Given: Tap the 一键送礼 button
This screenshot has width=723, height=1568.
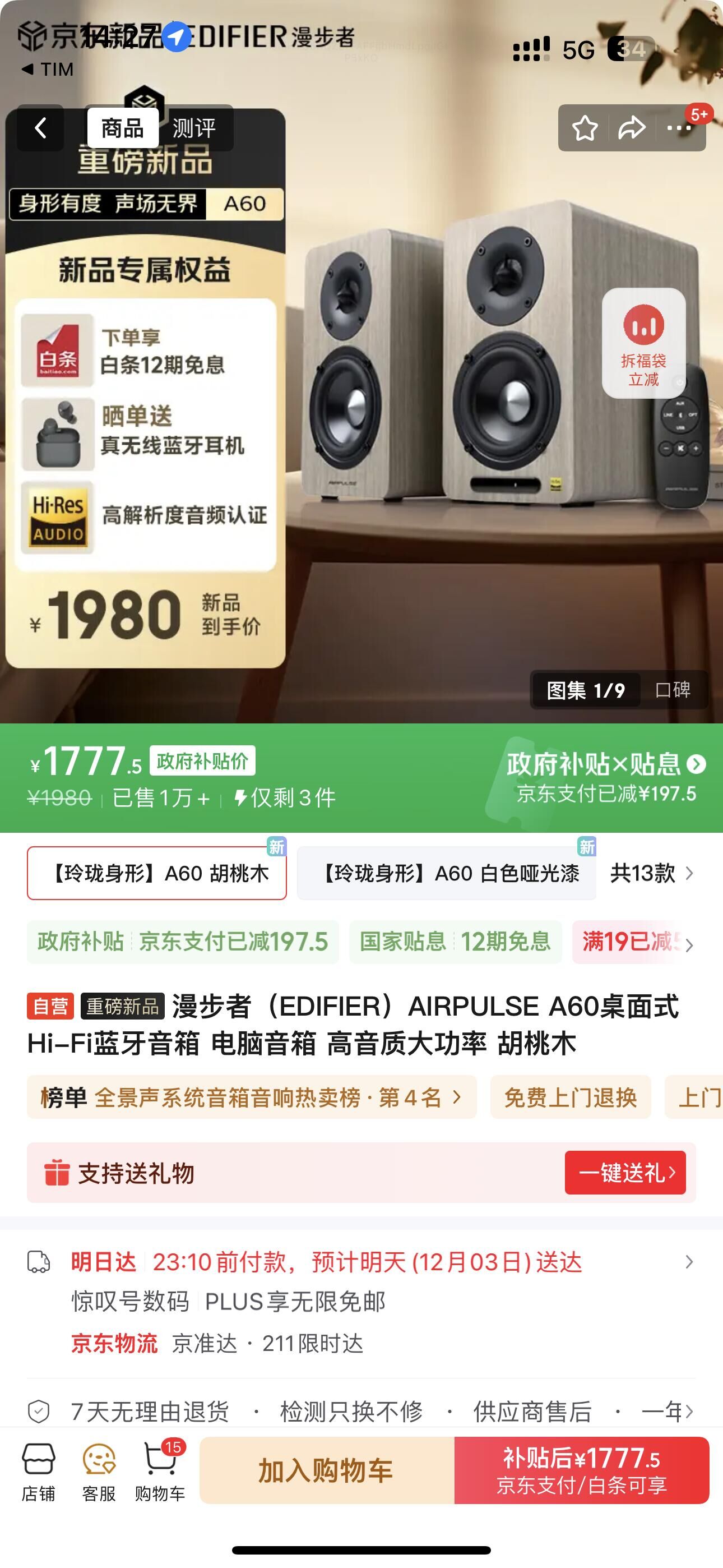Looking at the screenshot, I should click(625, 1172).
